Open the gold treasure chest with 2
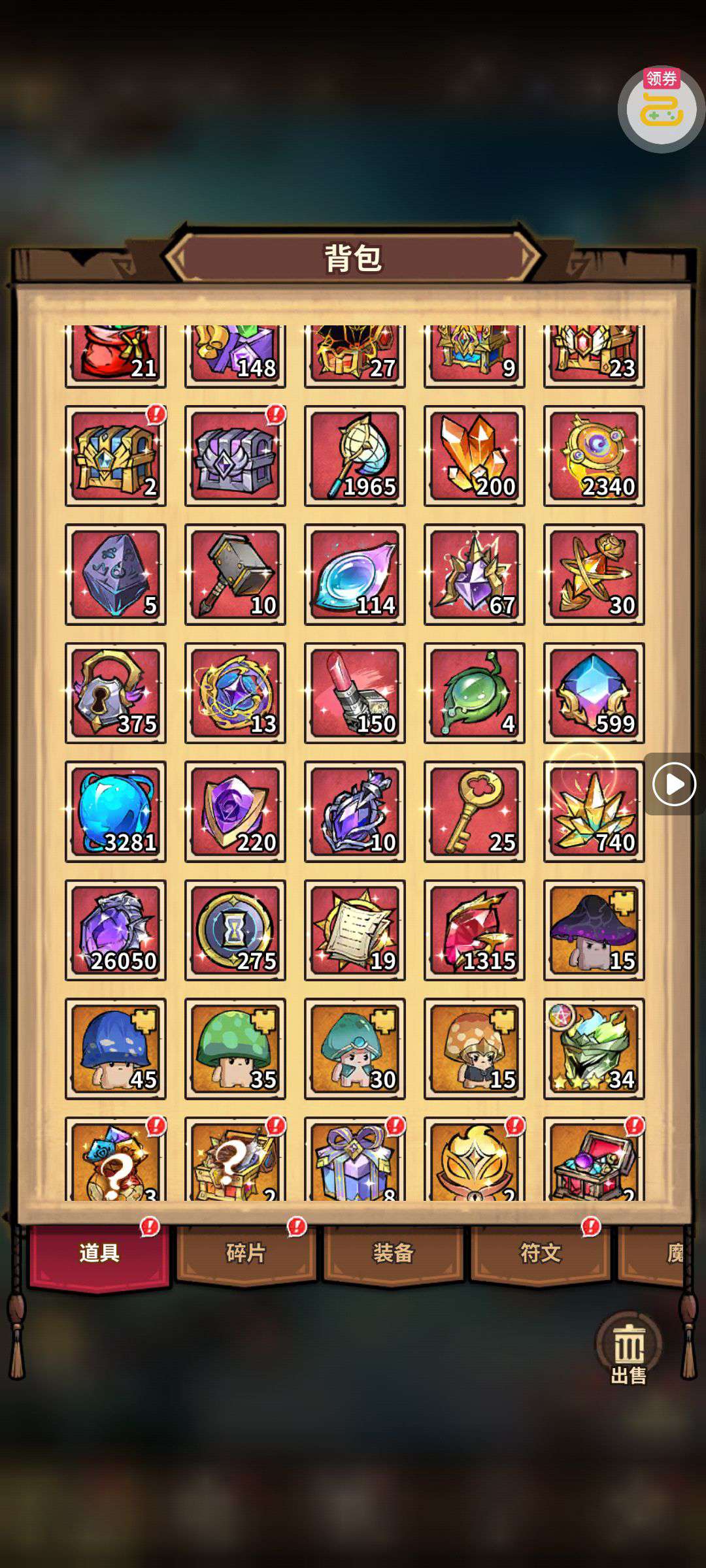Screen dimensions: 706x1568 [116, 455]
